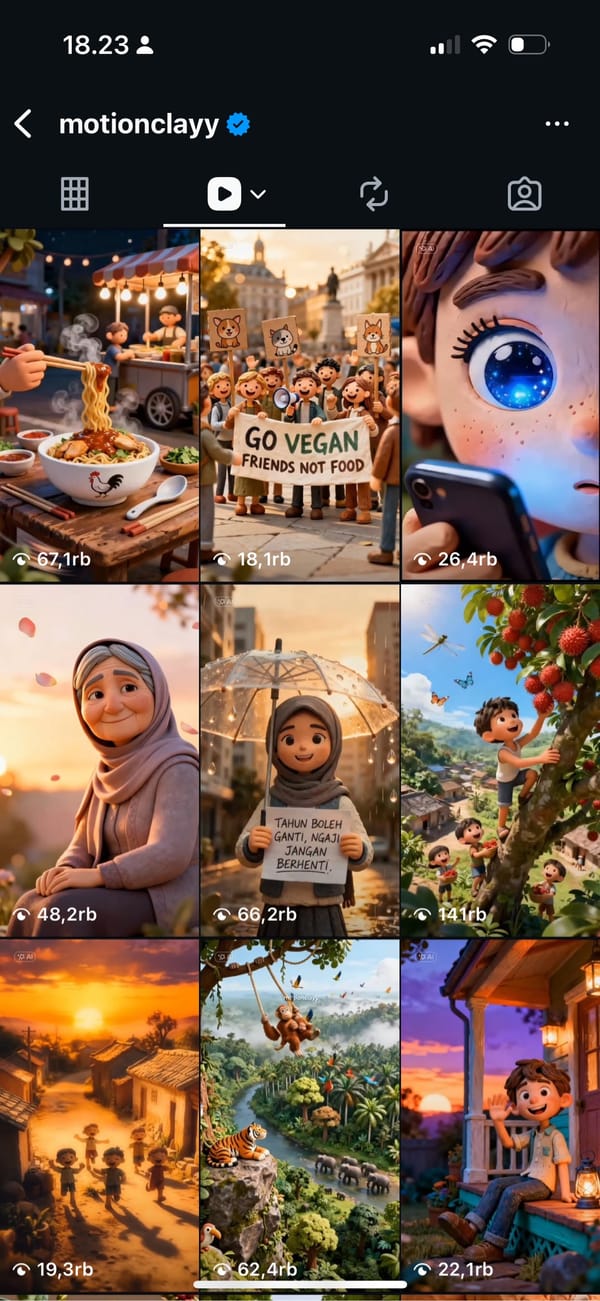The height and width of the screenshot is (1301, 600).
Task: Open the grandmother in hijab reel
Action: (x=99, y=760)
